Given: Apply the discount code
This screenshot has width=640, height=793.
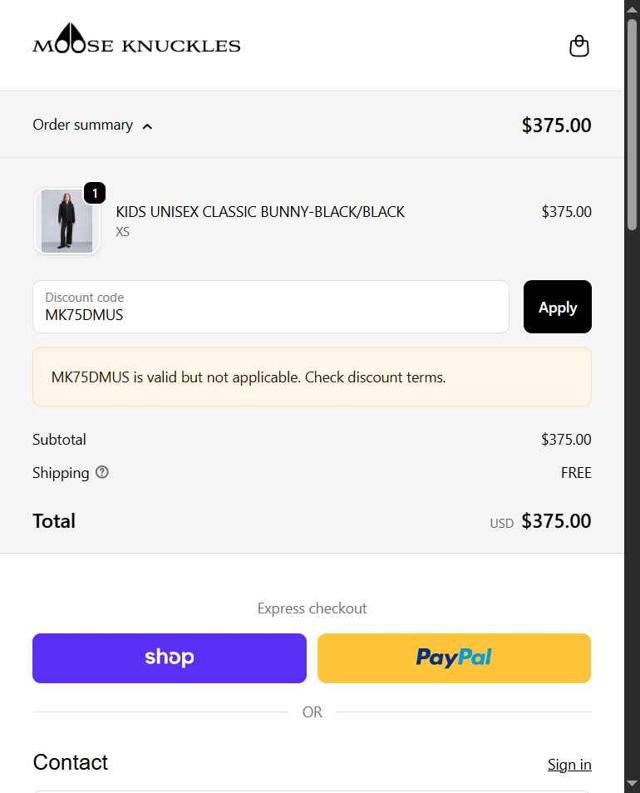Looking at the screenshot, I should click(557, 307).
